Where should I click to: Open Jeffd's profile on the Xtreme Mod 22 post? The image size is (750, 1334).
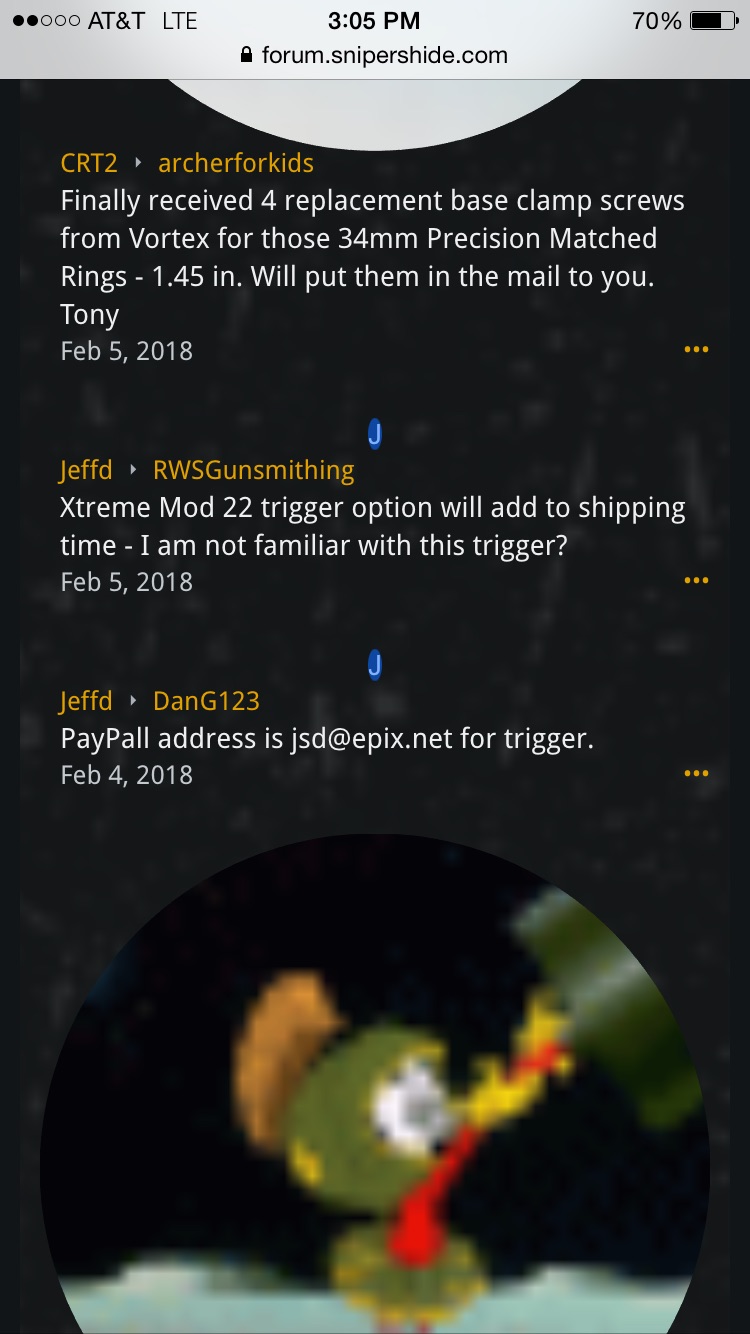(86, 470)
